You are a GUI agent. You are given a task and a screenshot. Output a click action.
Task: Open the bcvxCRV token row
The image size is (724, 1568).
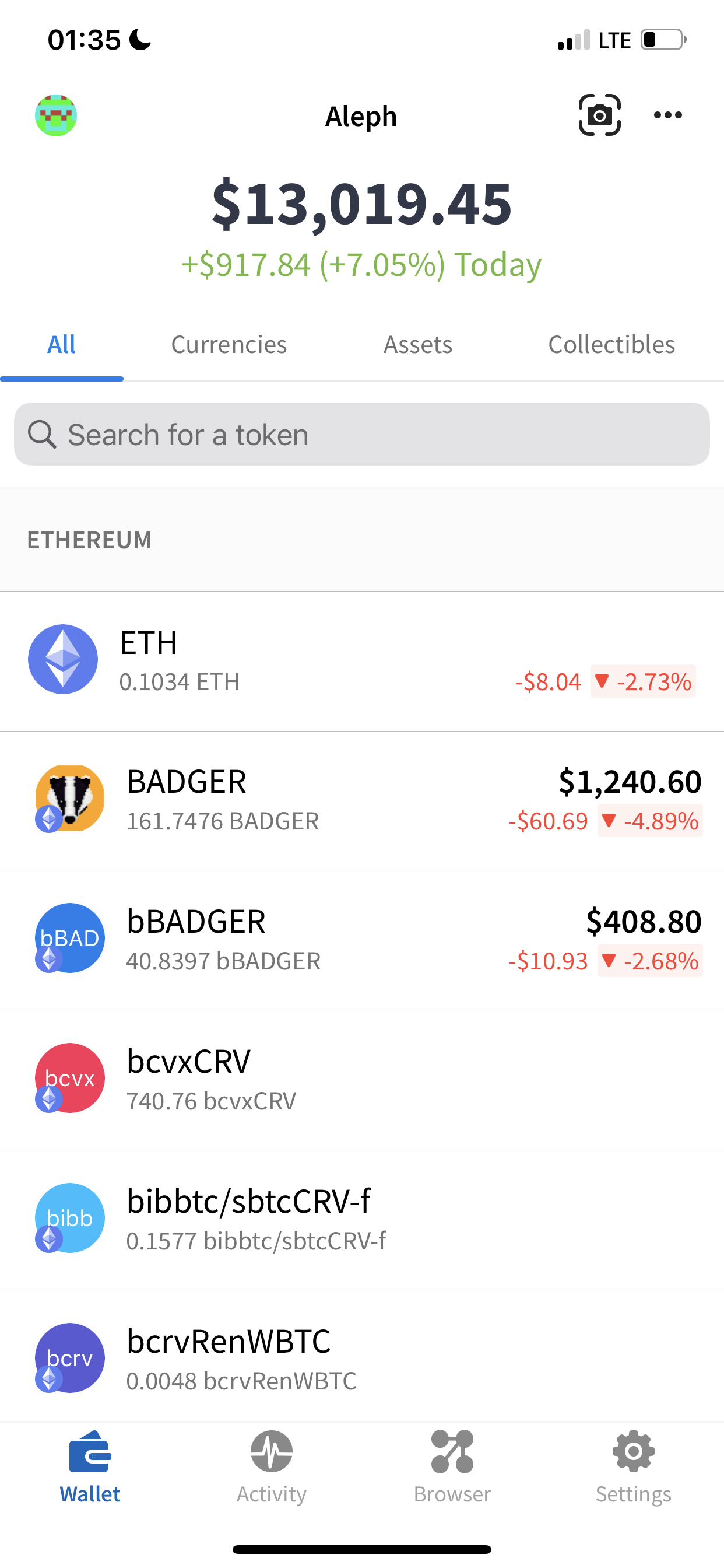(362, 1080)
